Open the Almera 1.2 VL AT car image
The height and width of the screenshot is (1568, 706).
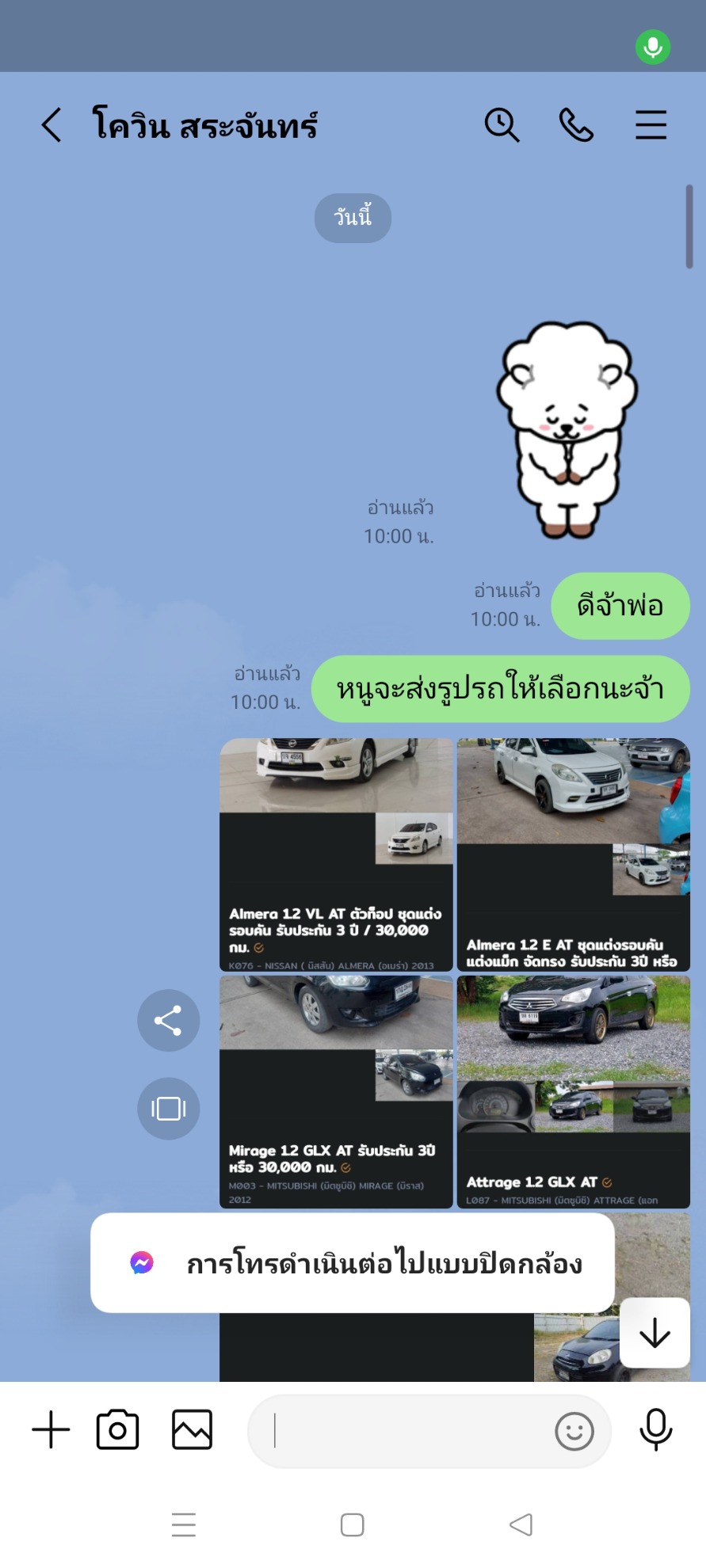pyautogui.click(x=336, y=854)
